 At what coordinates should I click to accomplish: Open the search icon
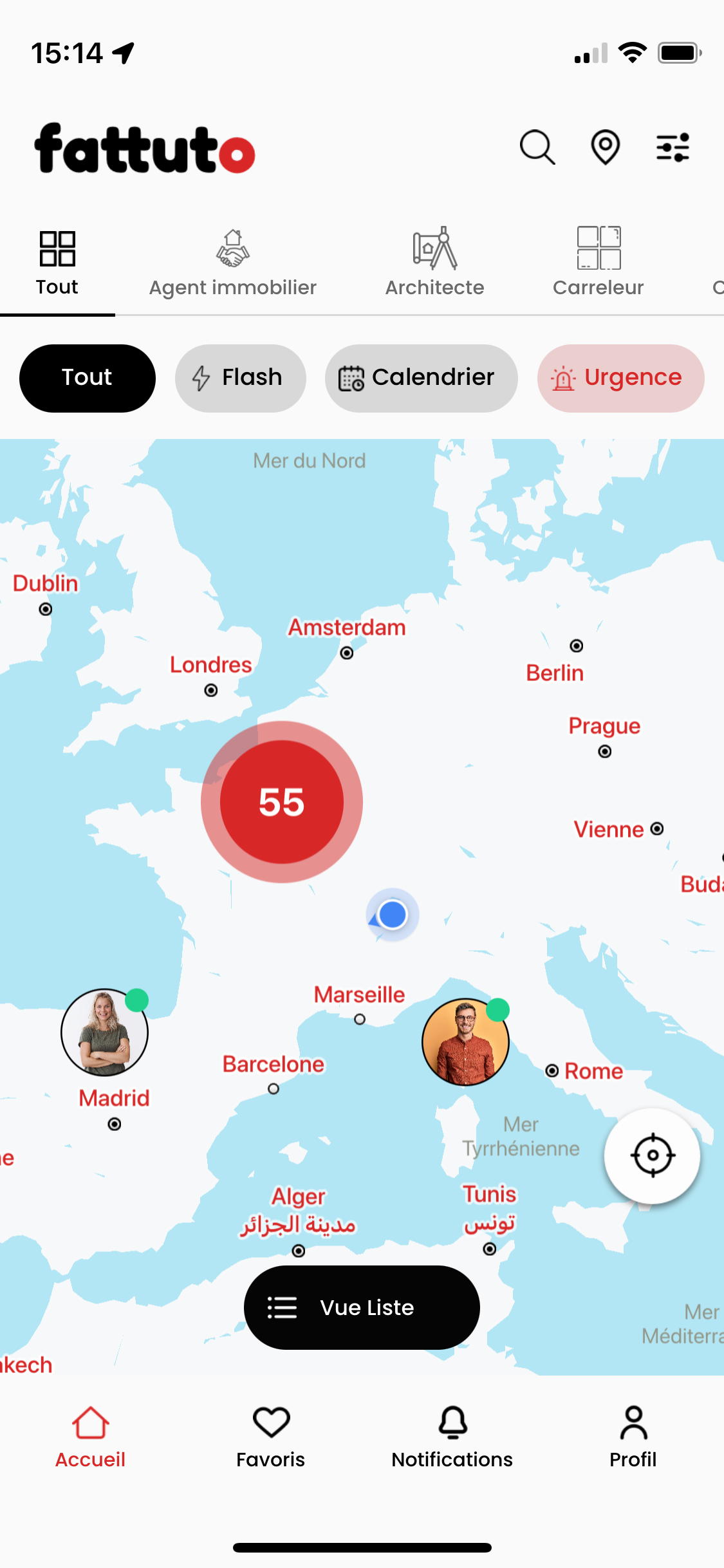(537, 148)
